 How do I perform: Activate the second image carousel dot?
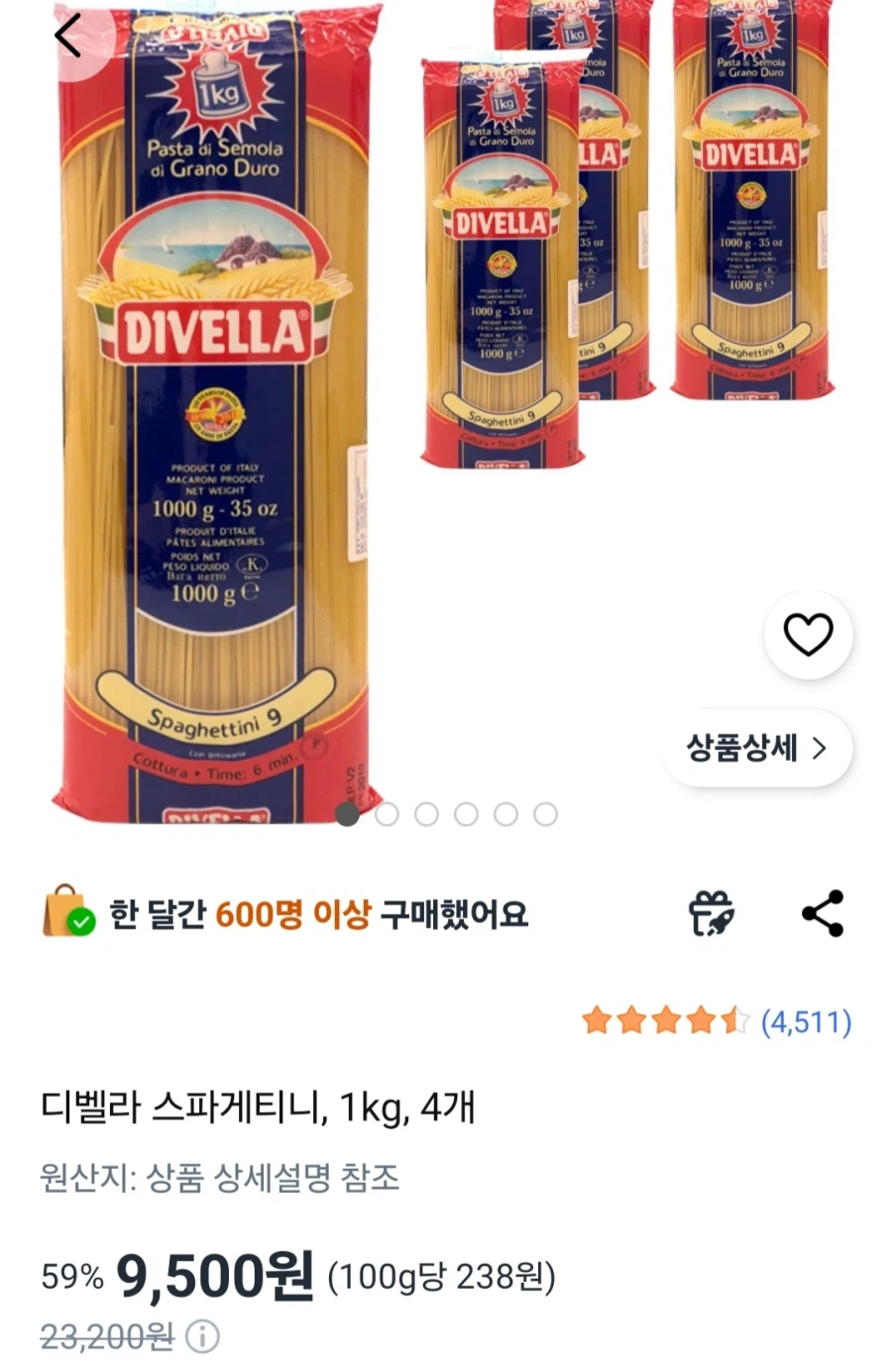pyautogui.click(x=388, y=814)
